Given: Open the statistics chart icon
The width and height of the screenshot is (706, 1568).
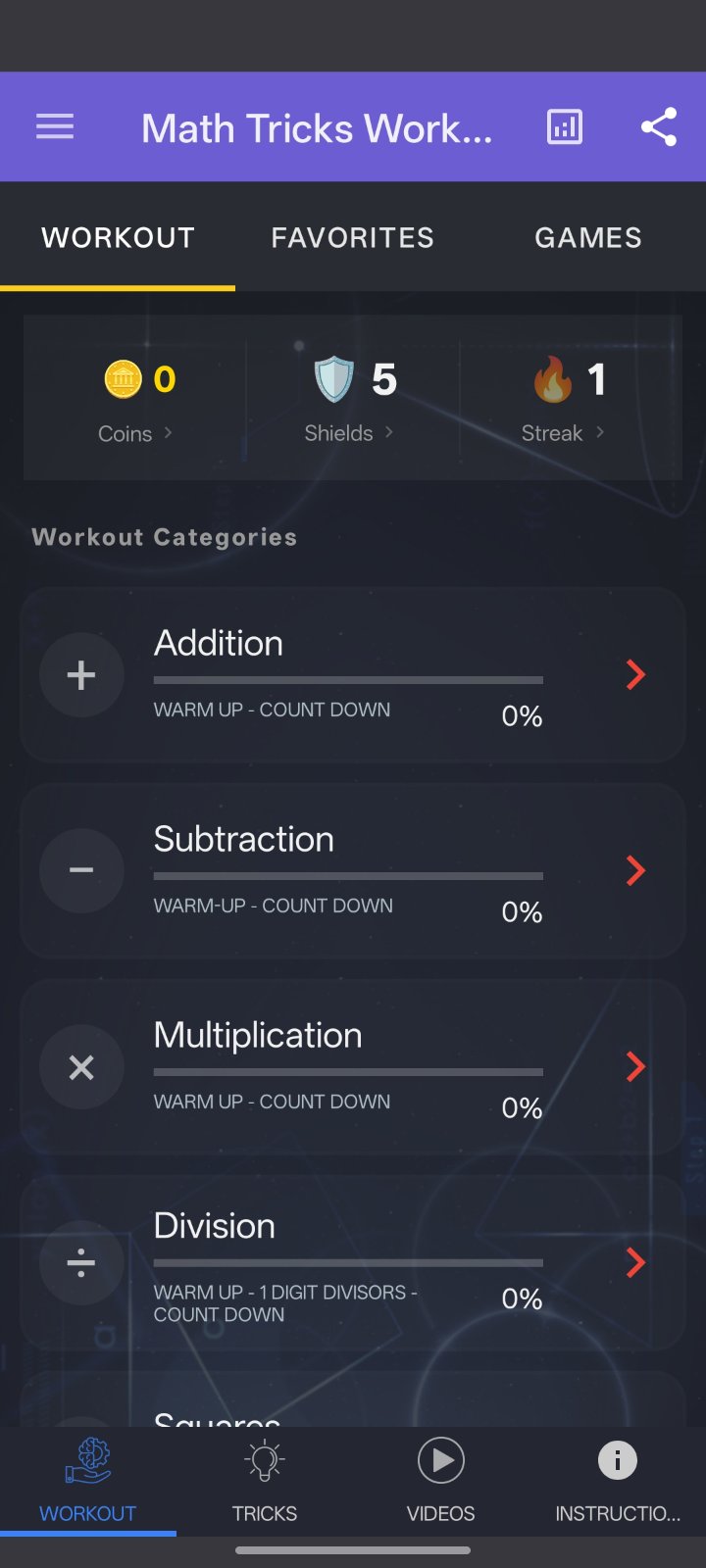Looking at the screenshot, I should tap(564, 127).
